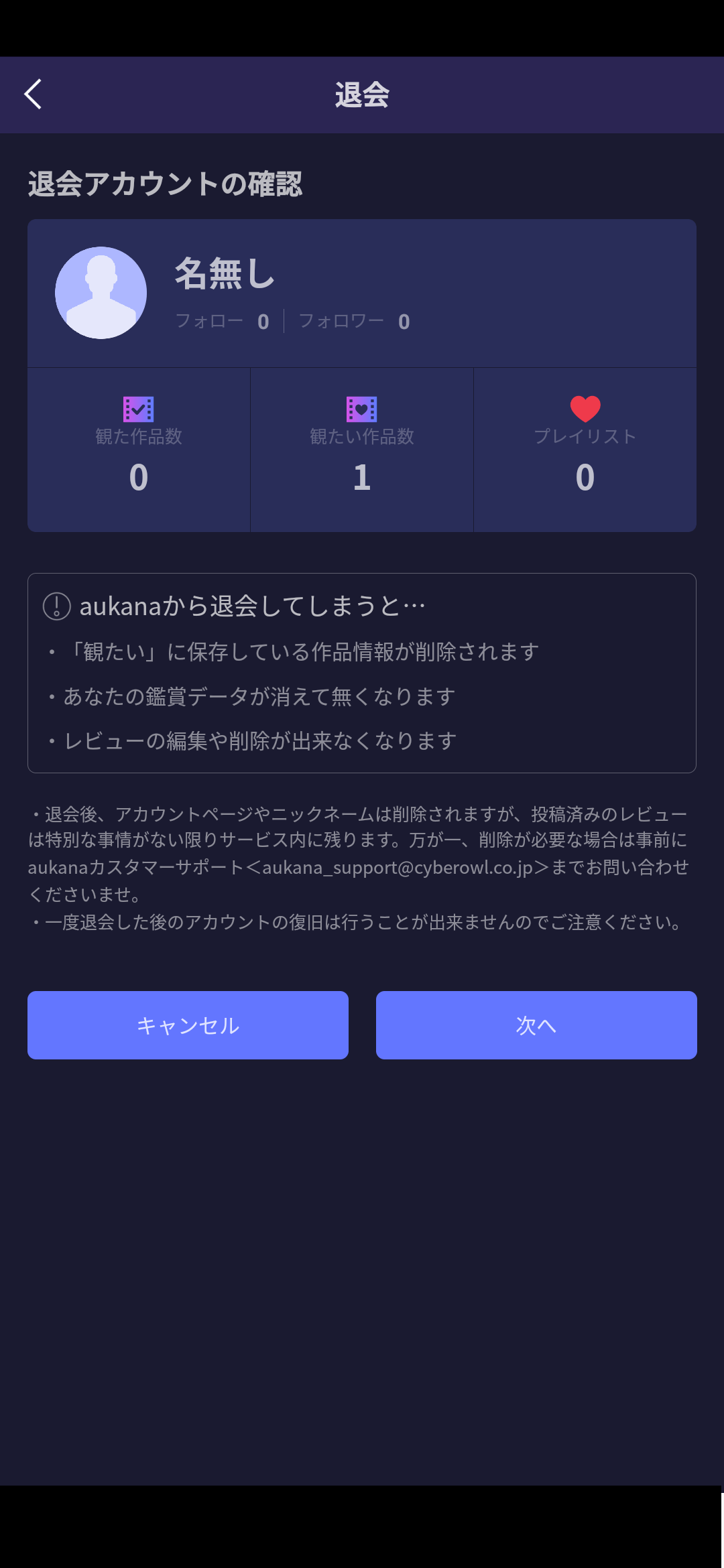Screen dimensions: 724x1568
Task: Go back from the 退会 screen
Action: click(x=33, y=94)
